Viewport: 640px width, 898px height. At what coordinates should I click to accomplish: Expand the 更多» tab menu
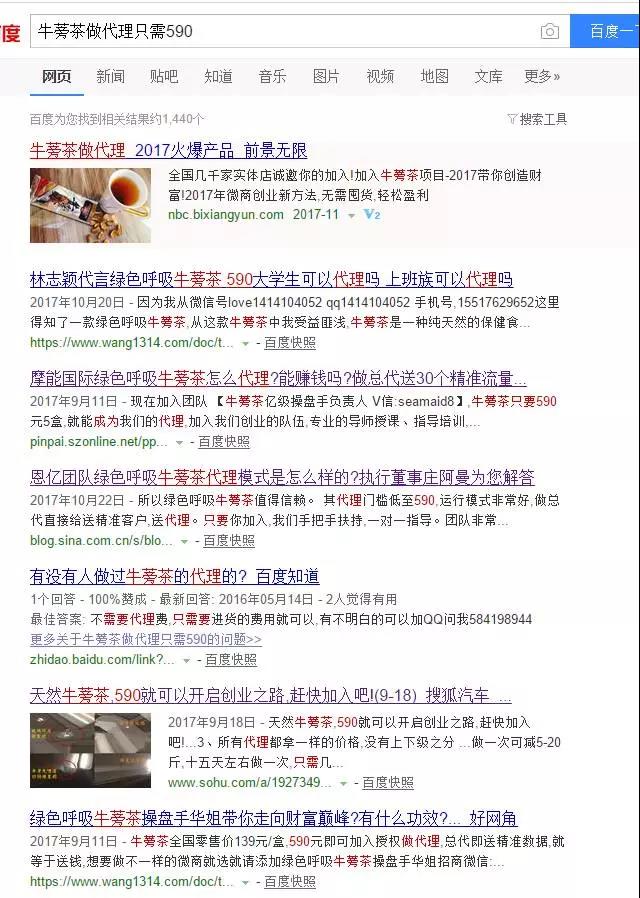pos(542,76)
